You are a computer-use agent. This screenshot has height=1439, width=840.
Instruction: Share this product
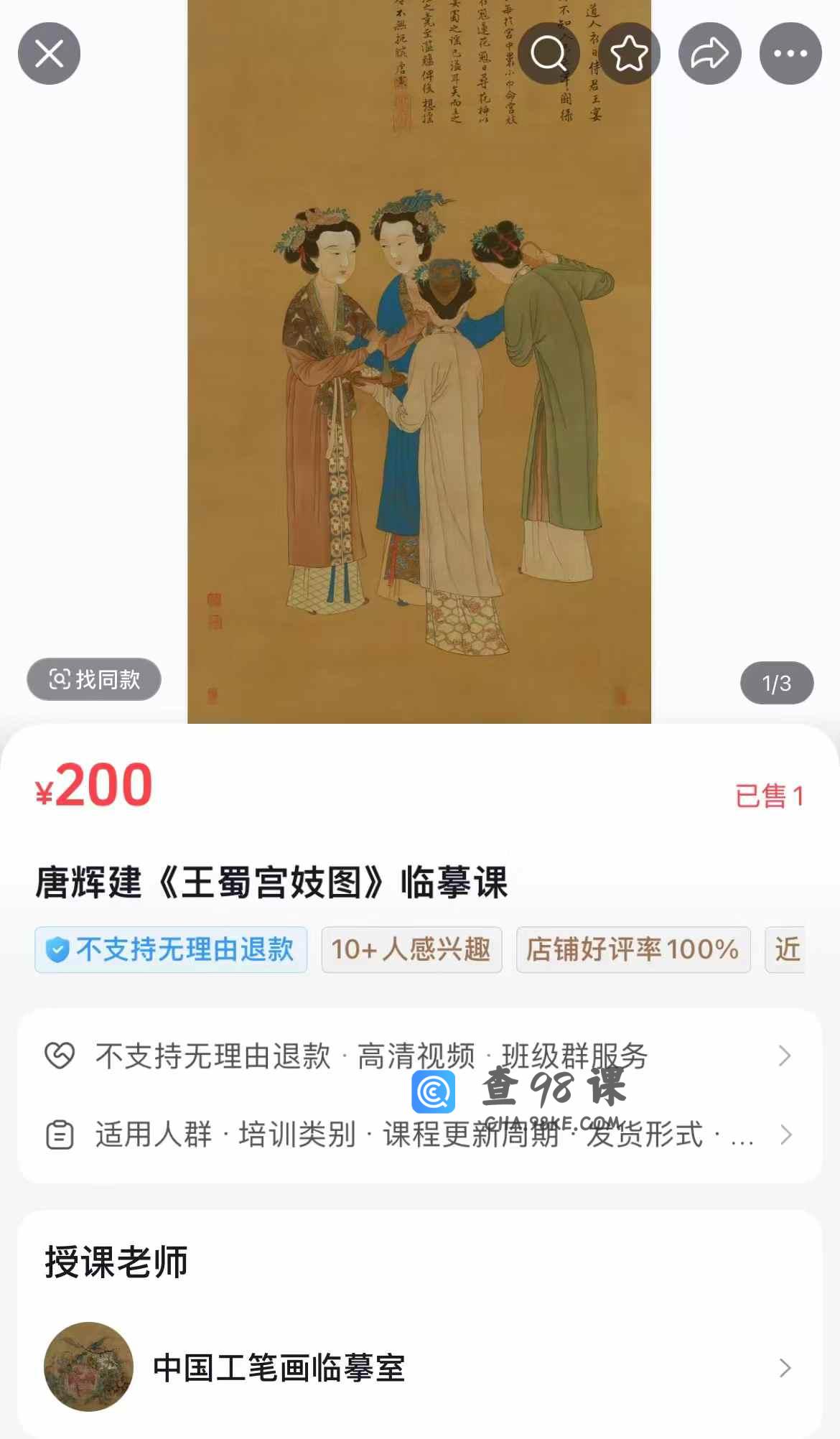tap(709, 54)
